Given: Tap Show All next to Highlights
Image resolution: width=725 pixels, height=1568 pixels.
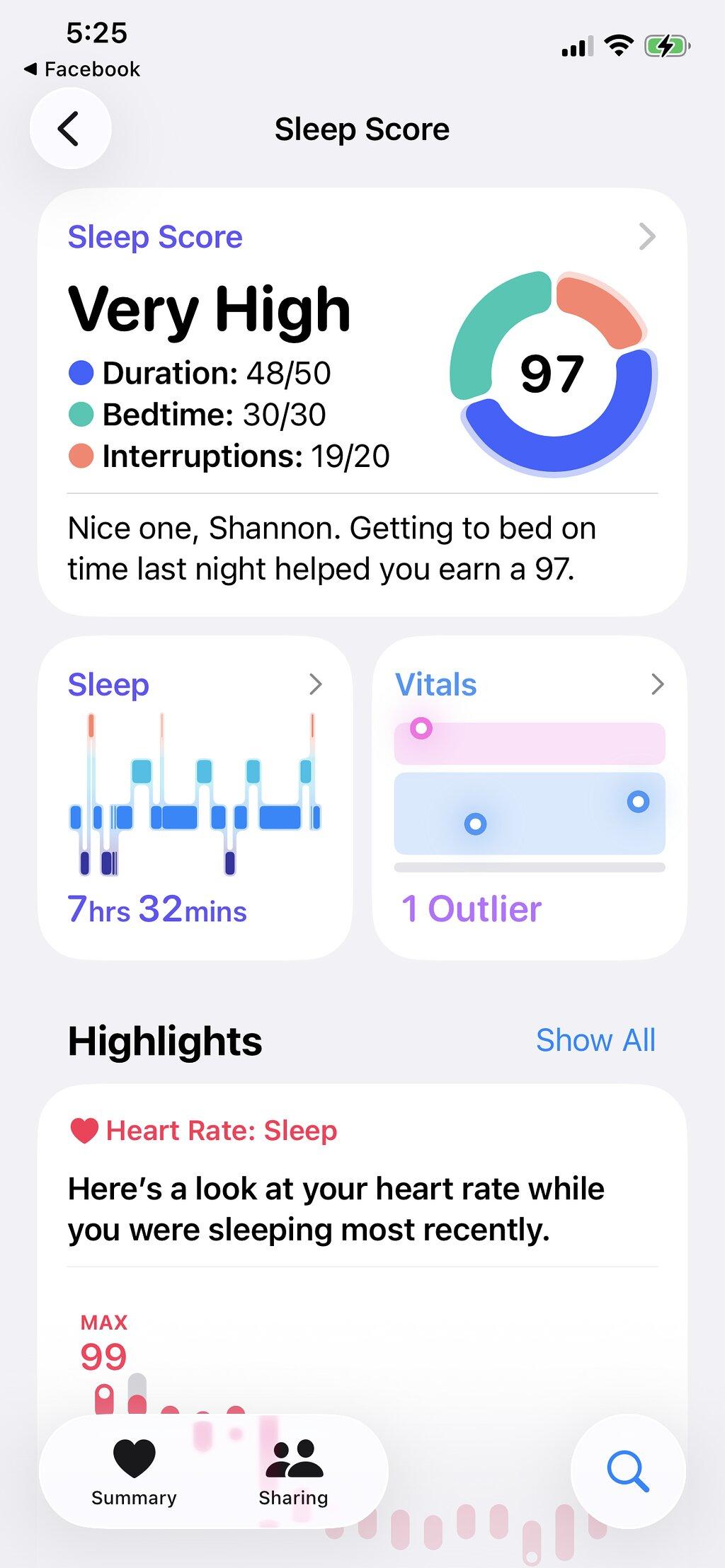Looking at the screenshot, I should [x=595, y=1040].
